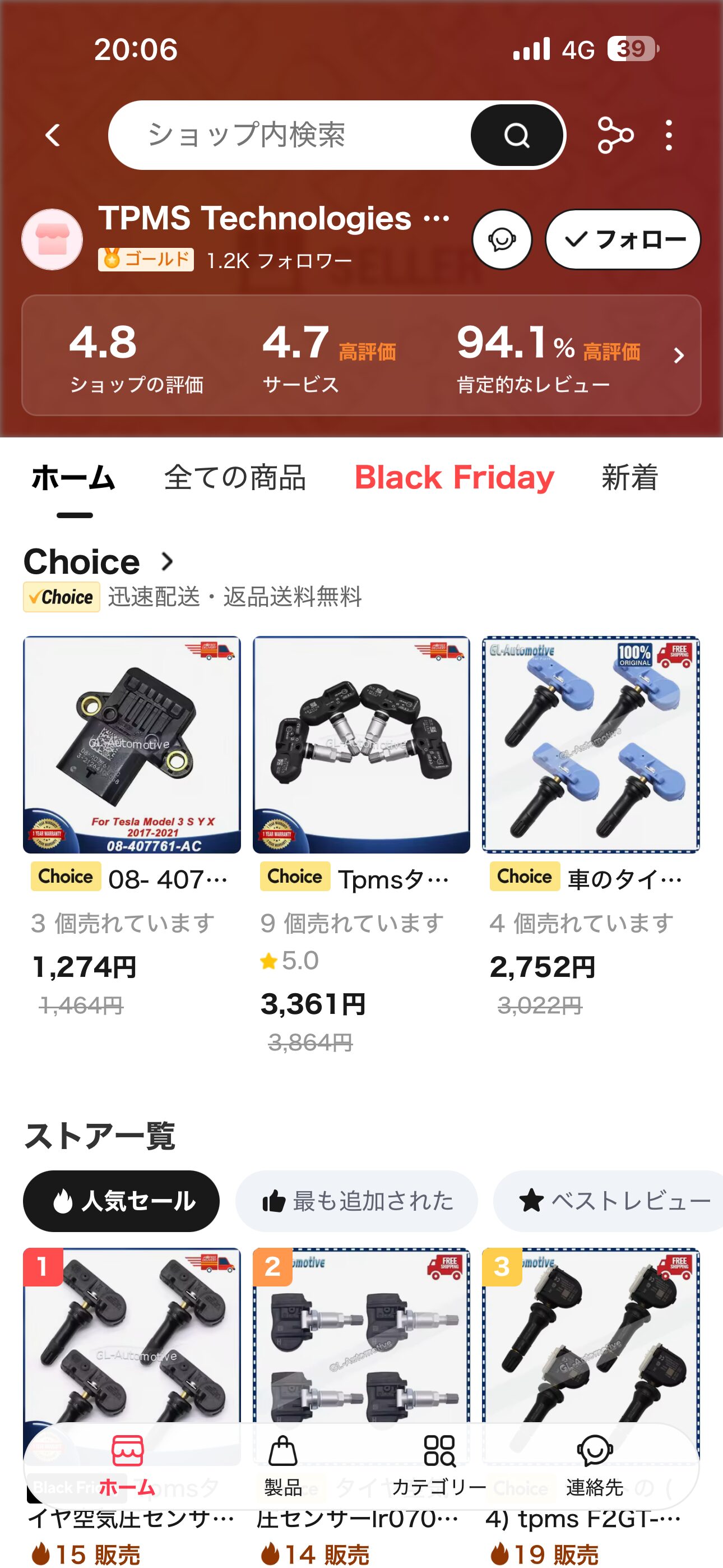Tap the black magnifier search button
723x1568 pixels.
point(517,135)
